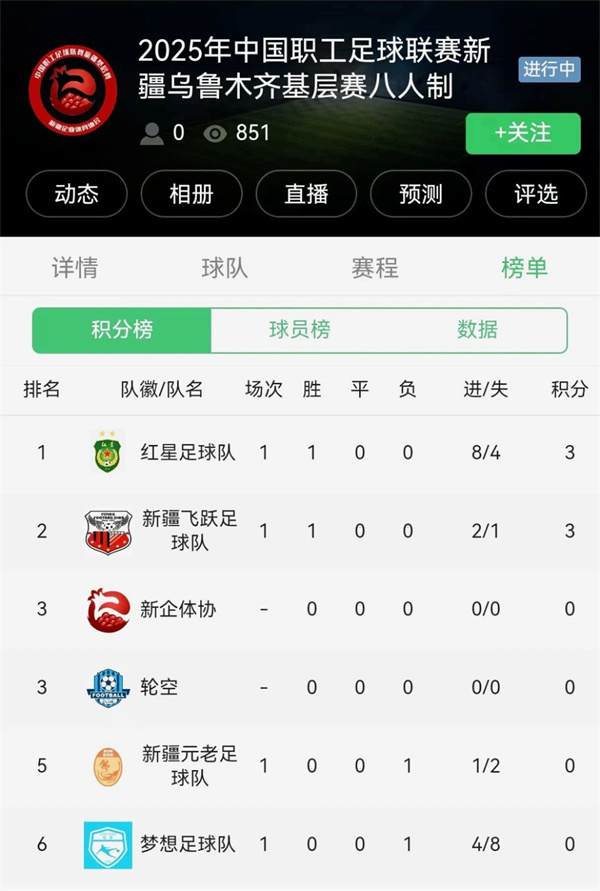Switch to 球员榜 player rankings
Screen dimensions: 600x891
pos(299,330)
